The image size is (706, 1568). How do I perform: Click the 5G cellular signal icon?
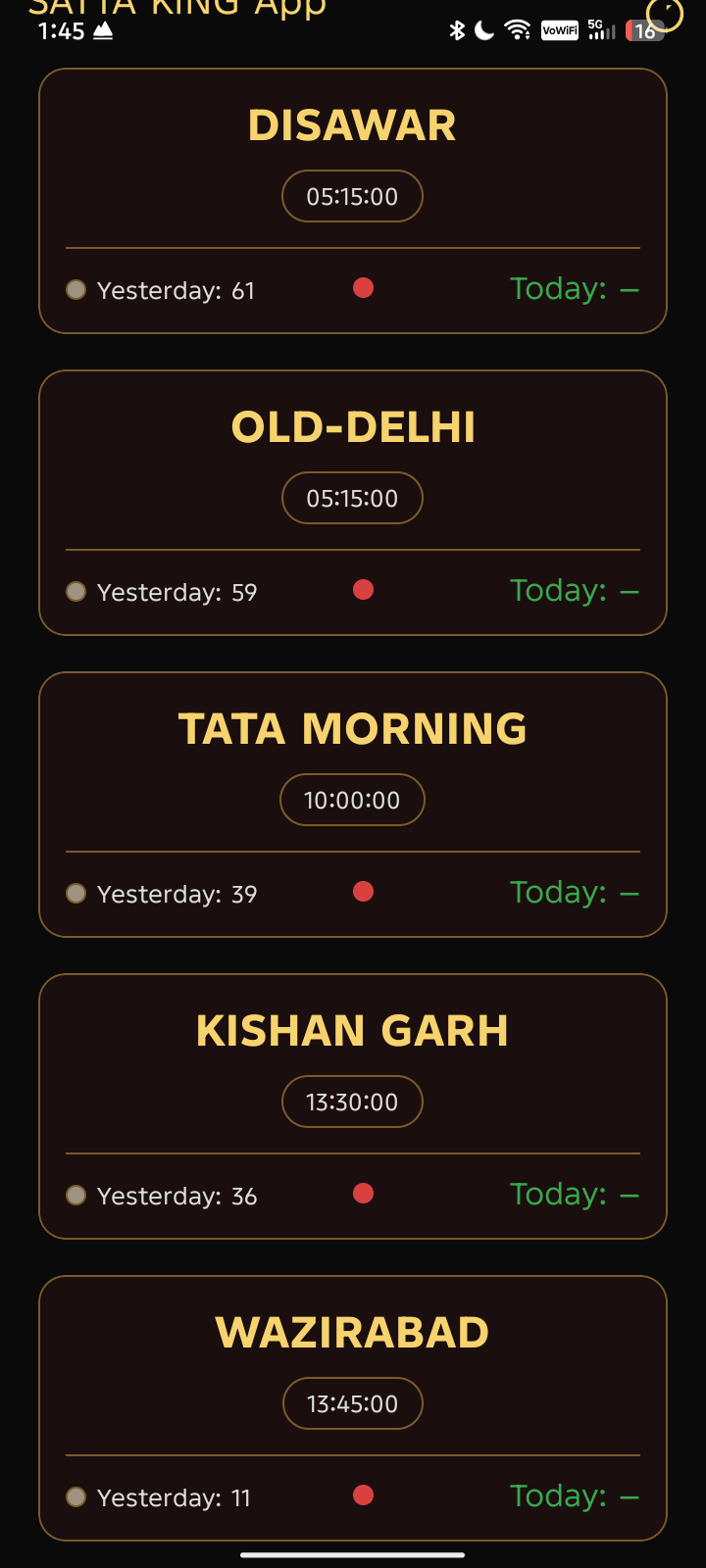pos(599,30)
